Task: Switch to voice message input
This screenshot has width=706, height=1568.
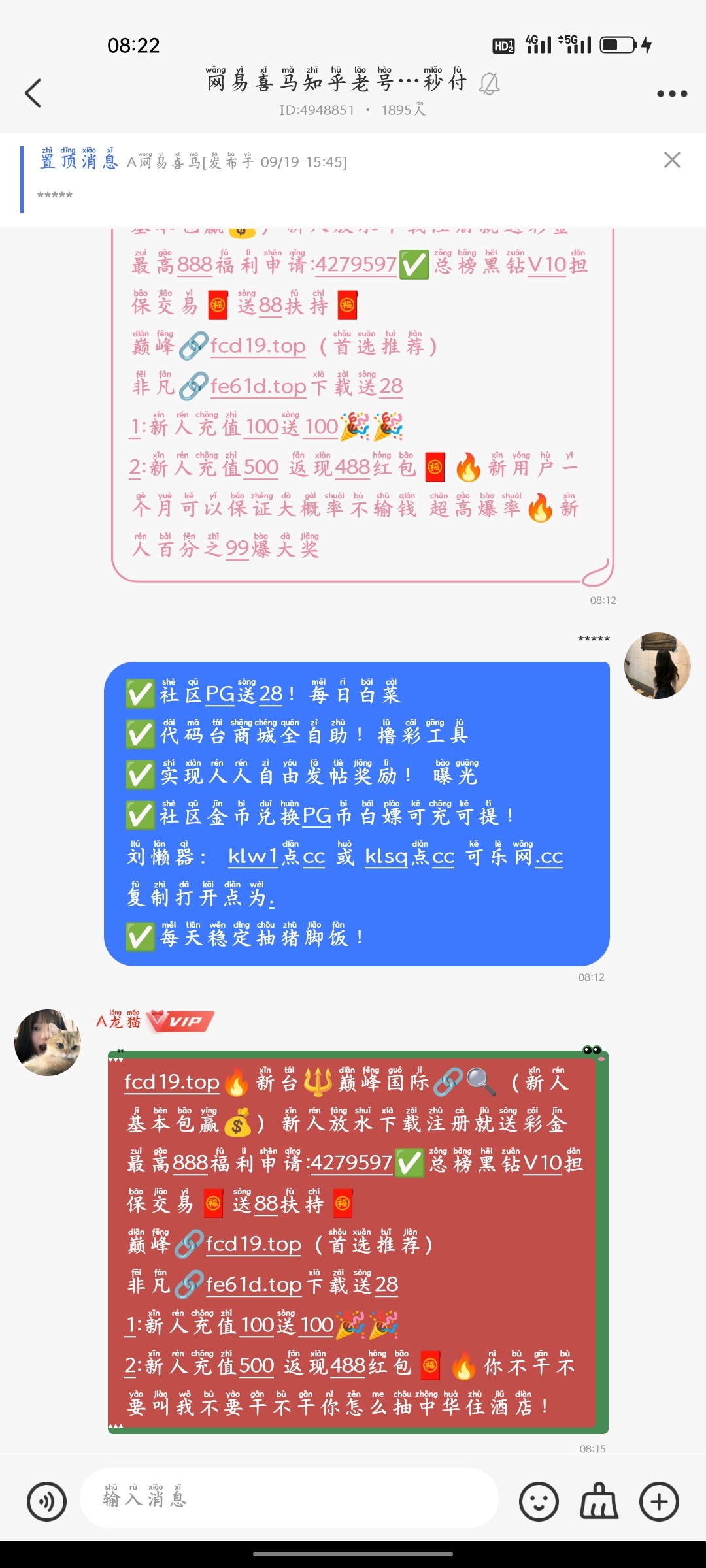Action: click(46, 1501)
